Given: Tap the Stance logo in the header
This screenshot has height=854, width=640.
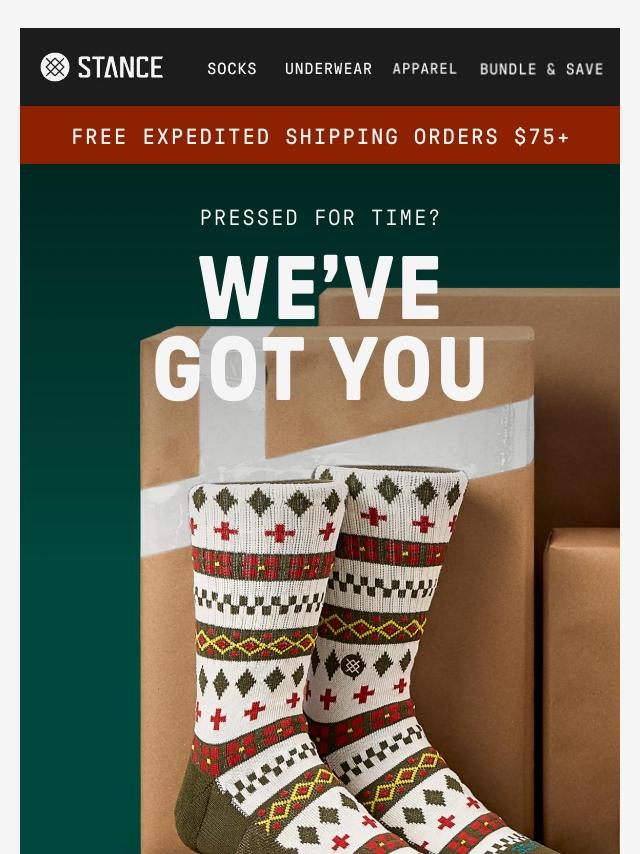Looking at the screenshot, I should [101, 67].
